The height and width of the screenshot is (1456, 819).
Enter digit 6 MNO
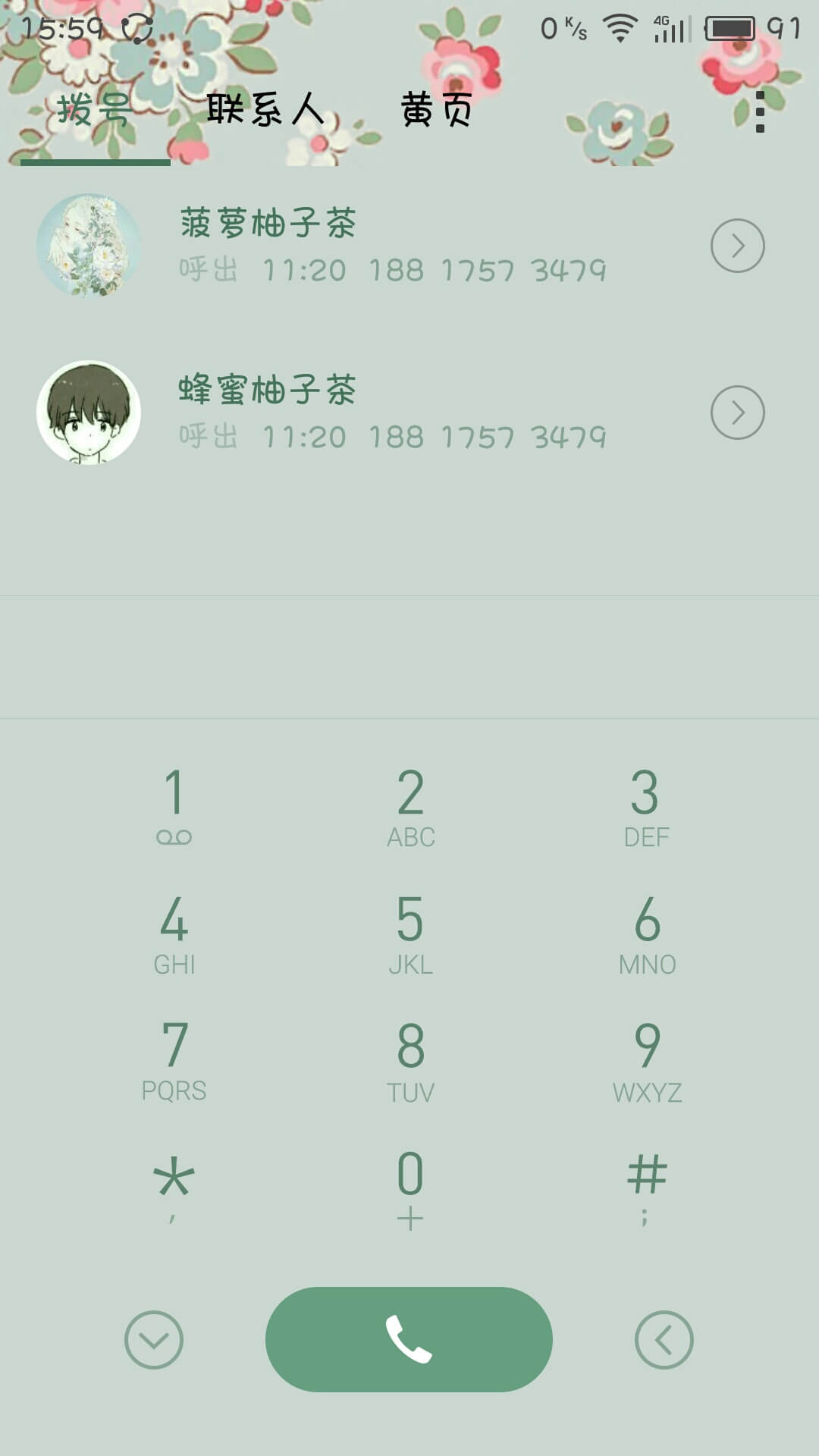coord(647,933)
